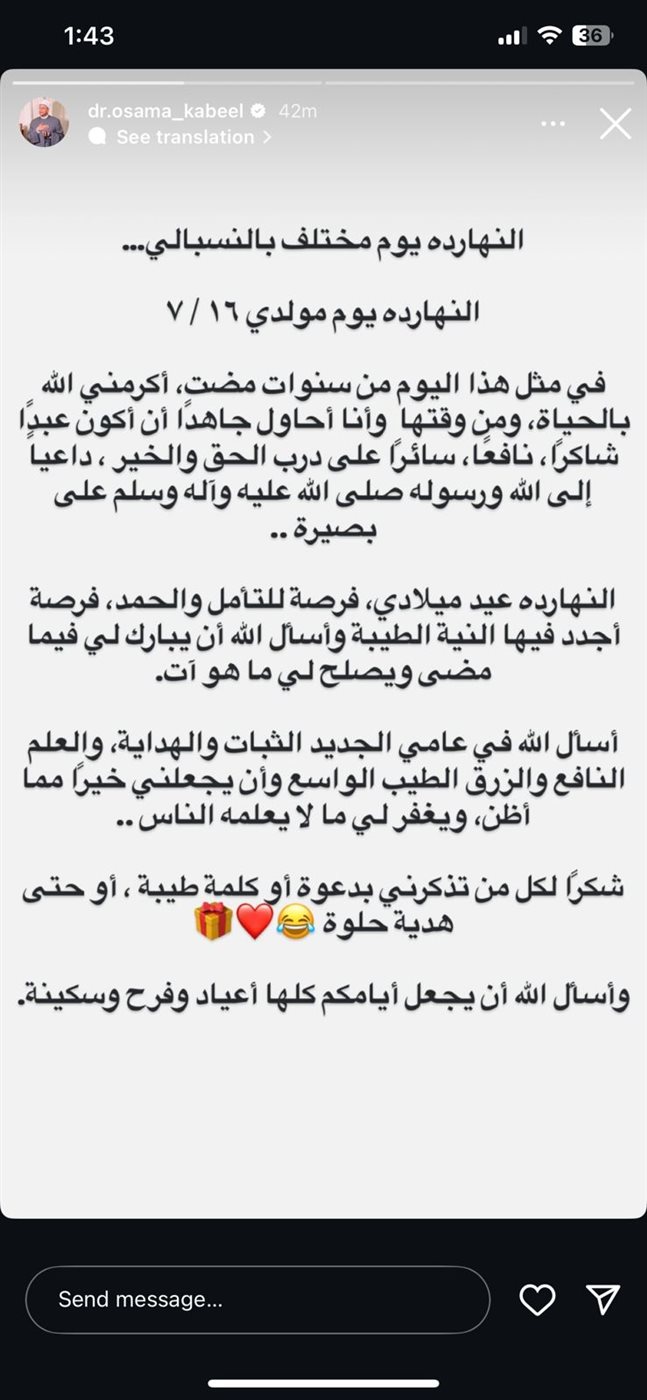647x1400 pixels.
Task: Open the story options menu
Action: 553,124
